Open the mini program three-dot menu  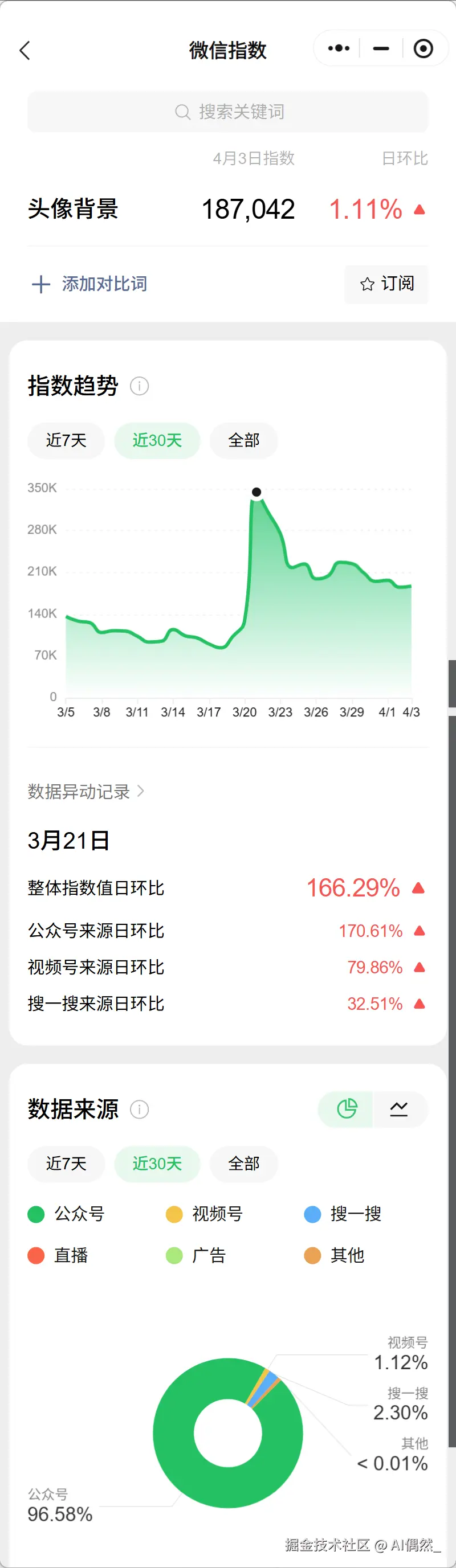(339, 48)
